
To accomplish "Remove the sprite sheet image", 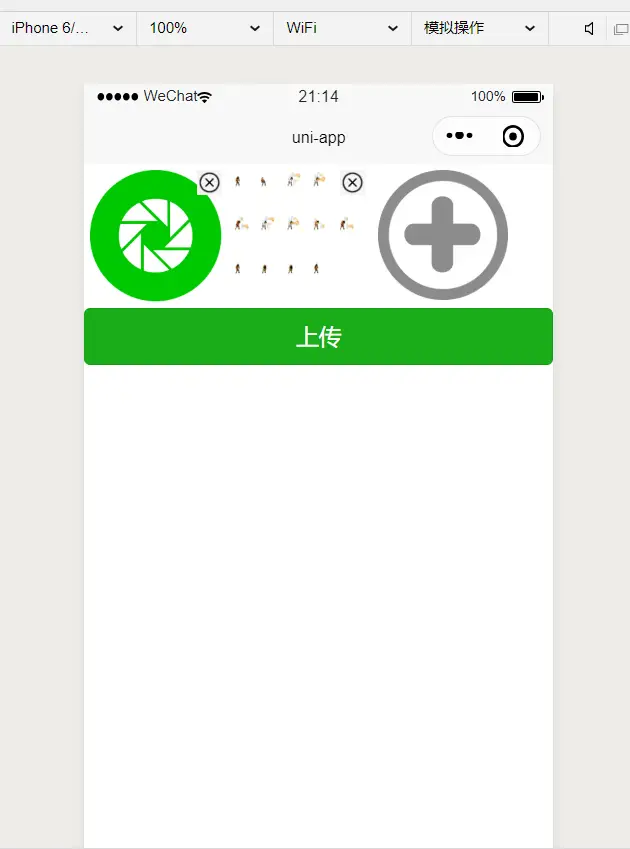I will [352, 182].
